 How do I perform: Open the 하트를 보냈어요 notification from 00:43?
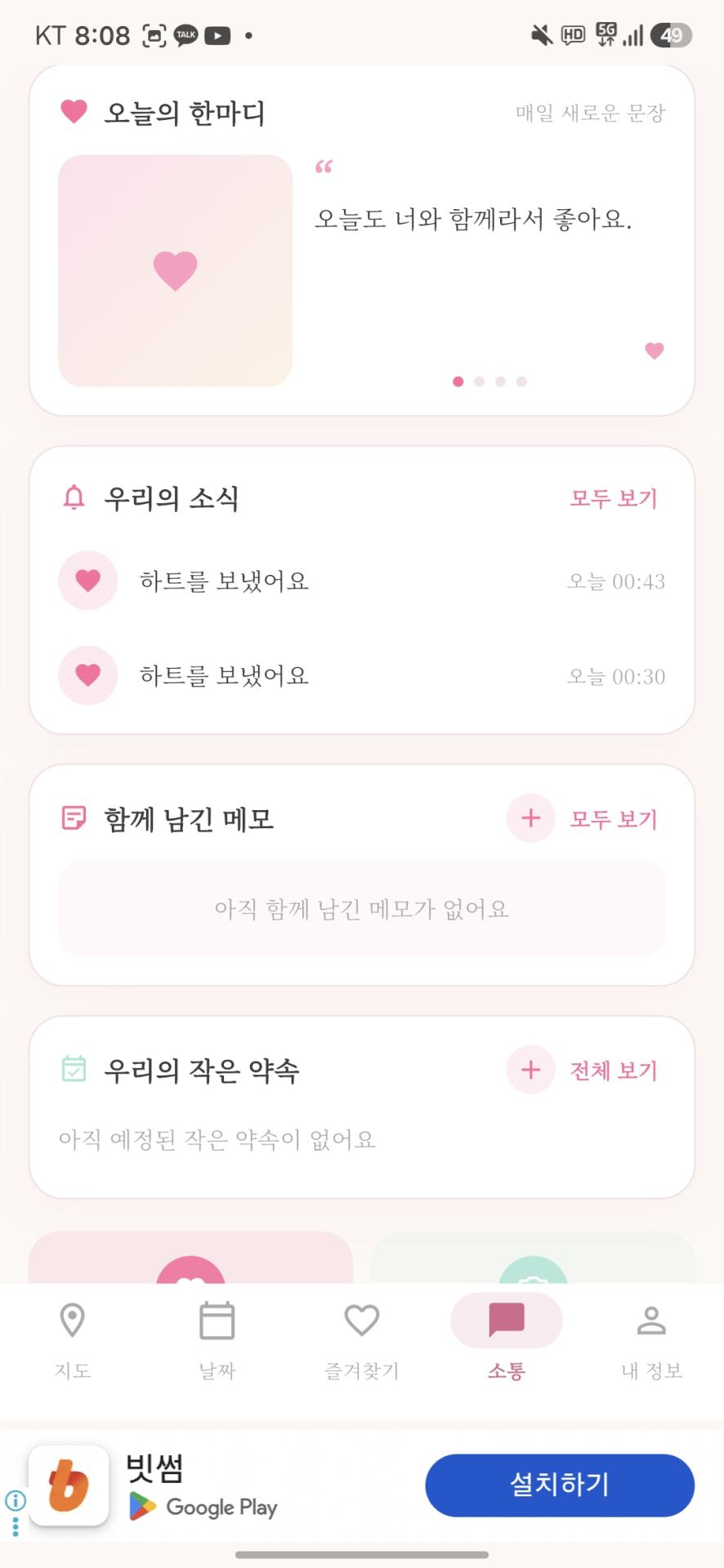[x=362, y=581]
